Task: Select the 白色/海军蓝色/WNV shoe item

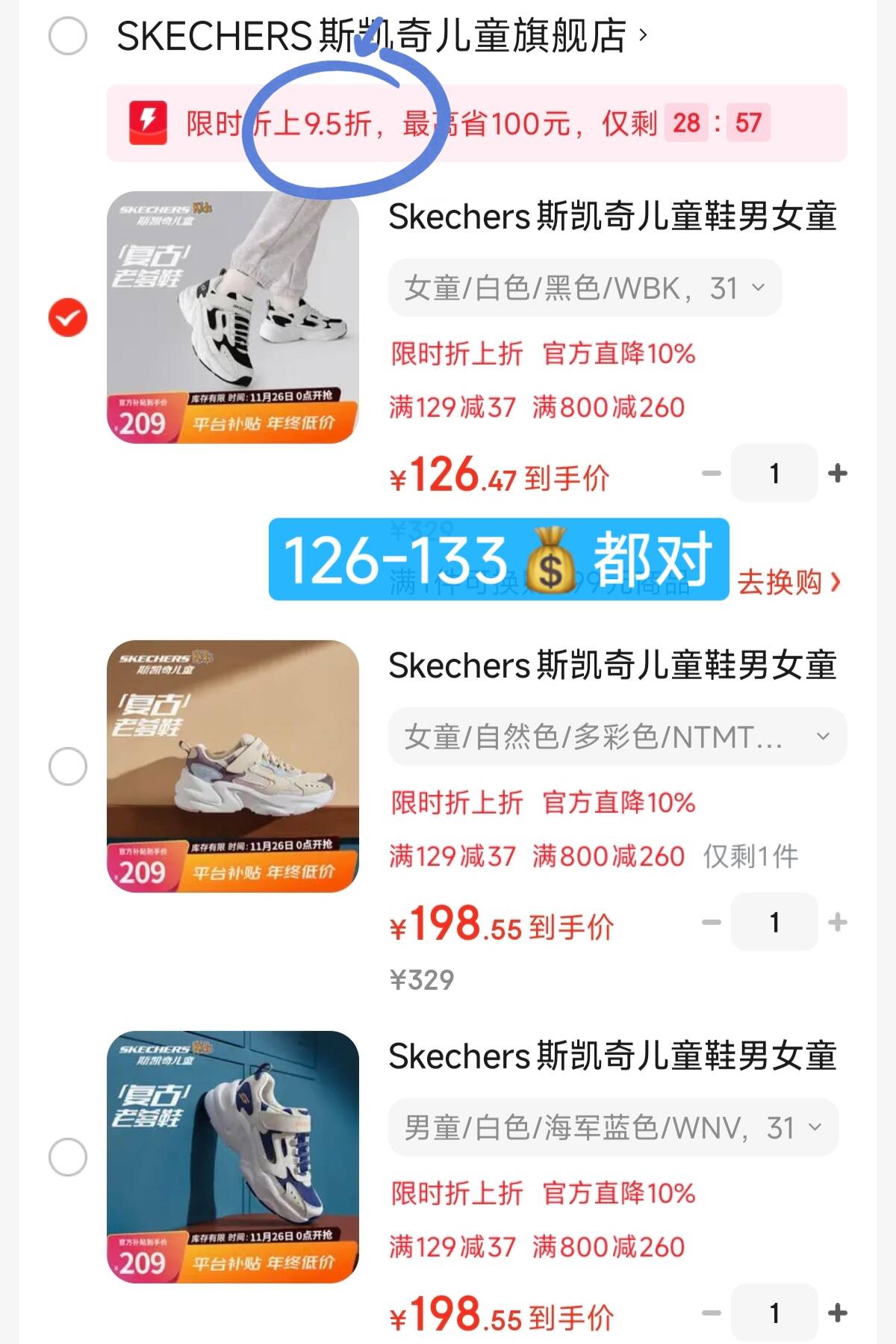Action: click(x=68, y=1157)
